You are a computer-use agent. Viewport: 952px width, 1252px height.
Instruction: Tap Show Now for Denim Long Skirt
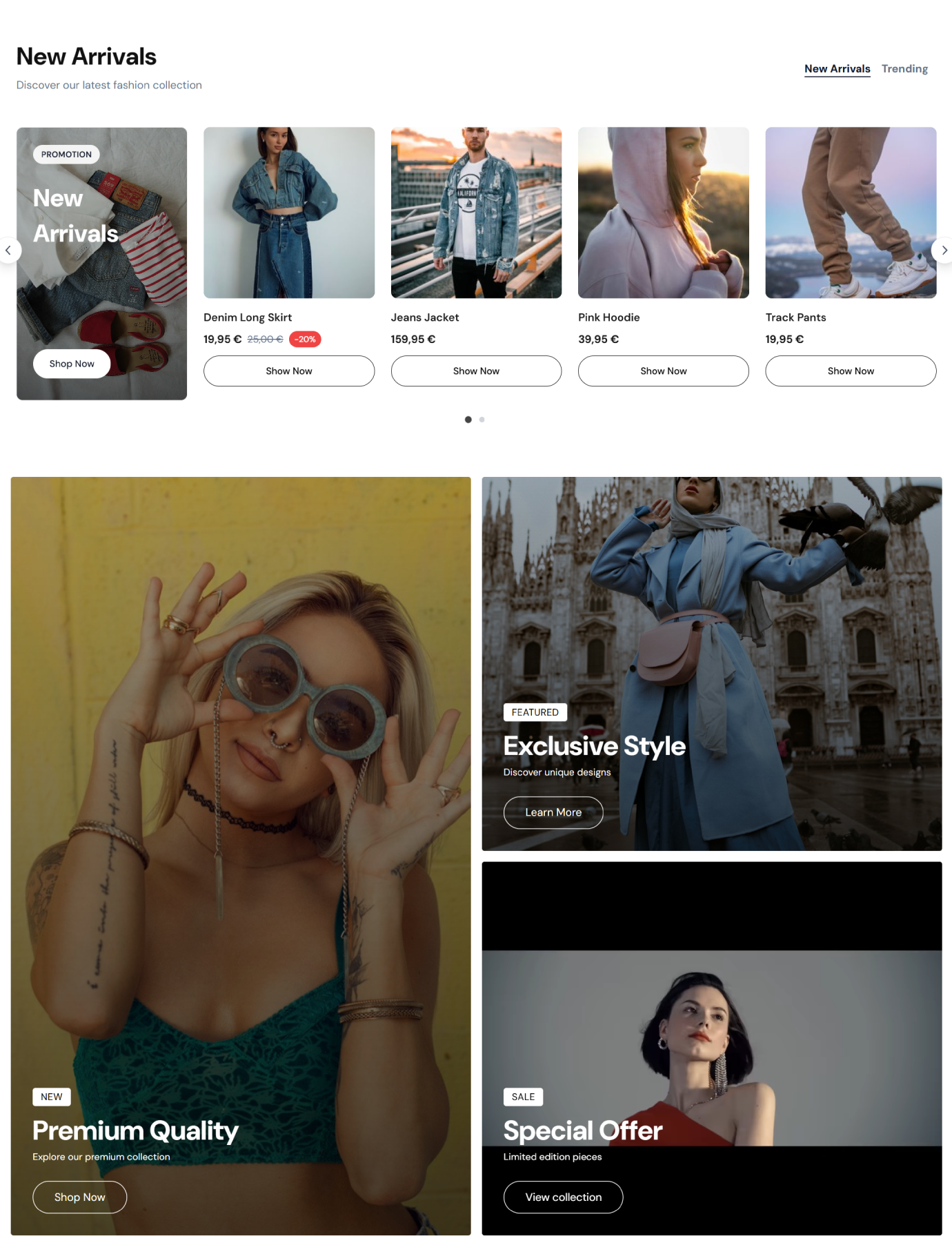[x=289, y=371]
